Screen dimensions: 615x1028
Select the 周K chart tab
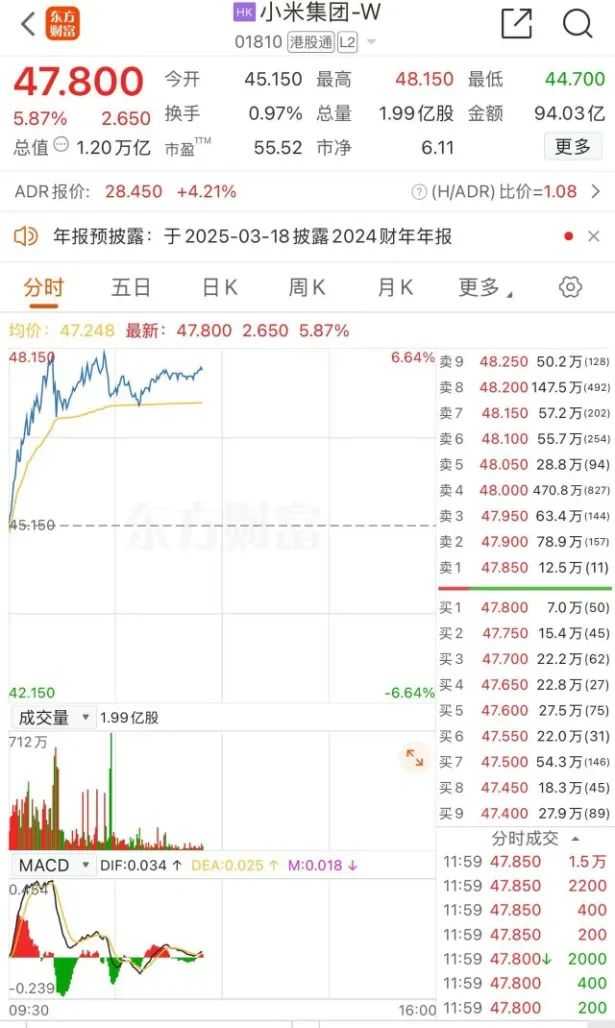tap(307, 288)
